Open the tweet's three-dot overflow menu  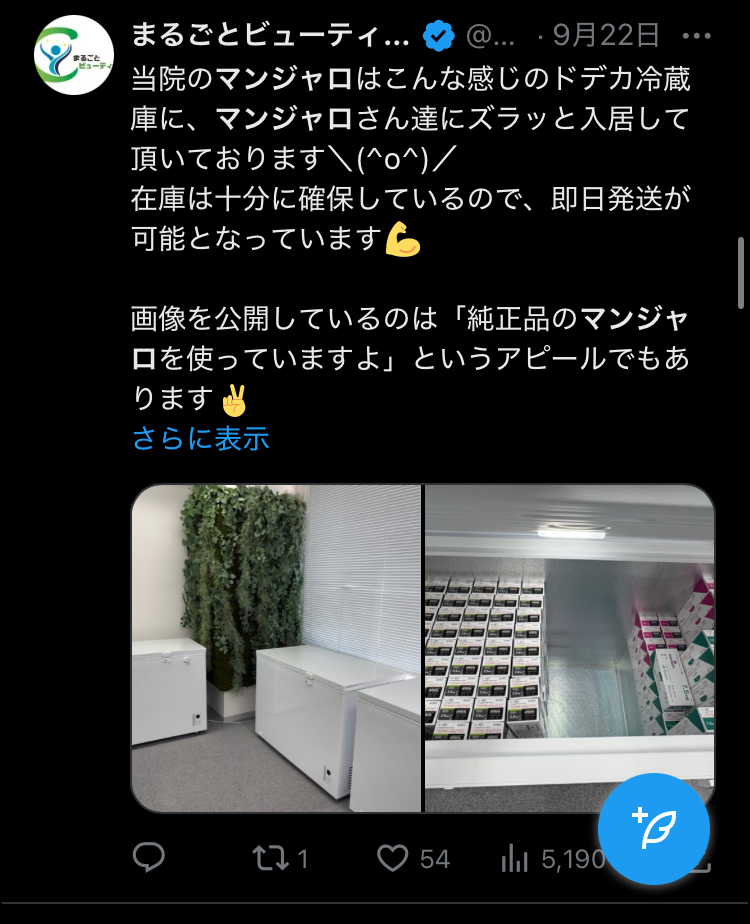point(696,37)
